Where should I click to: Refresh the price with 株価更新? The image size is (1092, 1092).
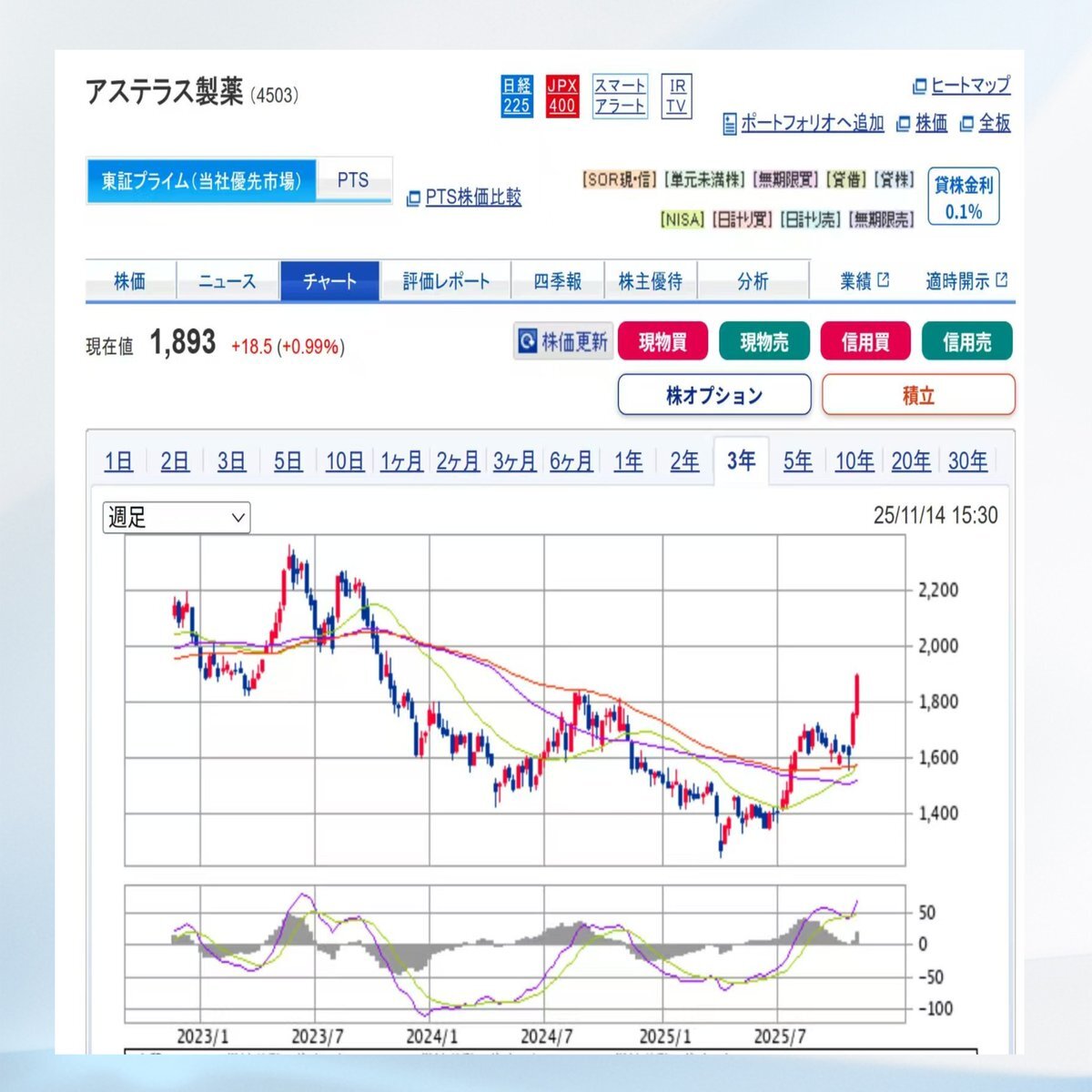pyautogui.click(x=563, y=342)
